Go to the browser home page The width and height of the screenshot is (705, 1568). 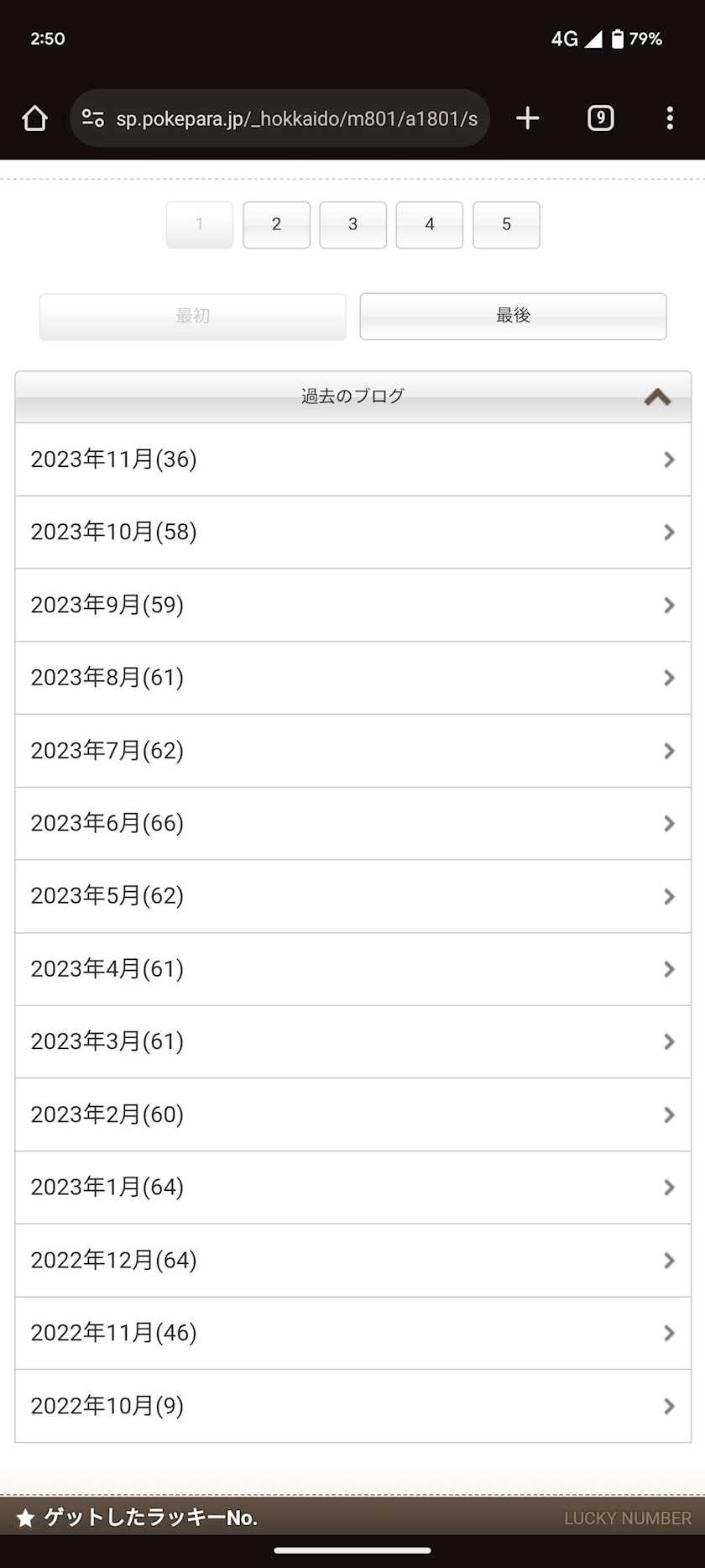tap(34, 118)
